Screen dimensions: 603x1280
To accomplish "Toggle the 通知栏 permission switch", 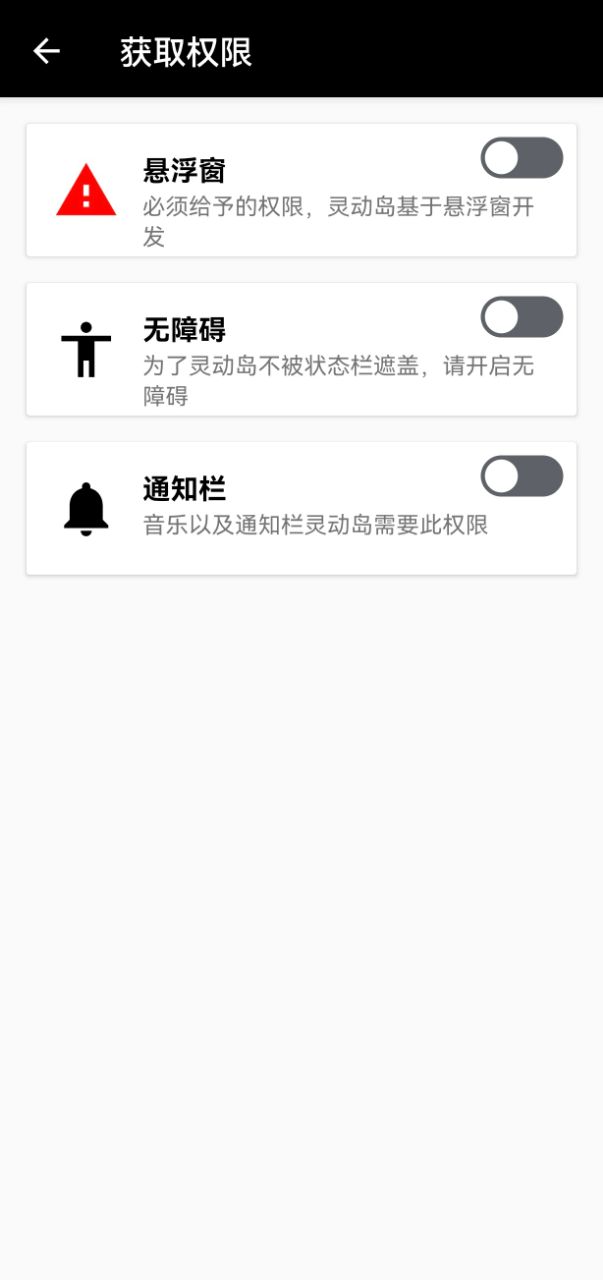I will (521, 476).
